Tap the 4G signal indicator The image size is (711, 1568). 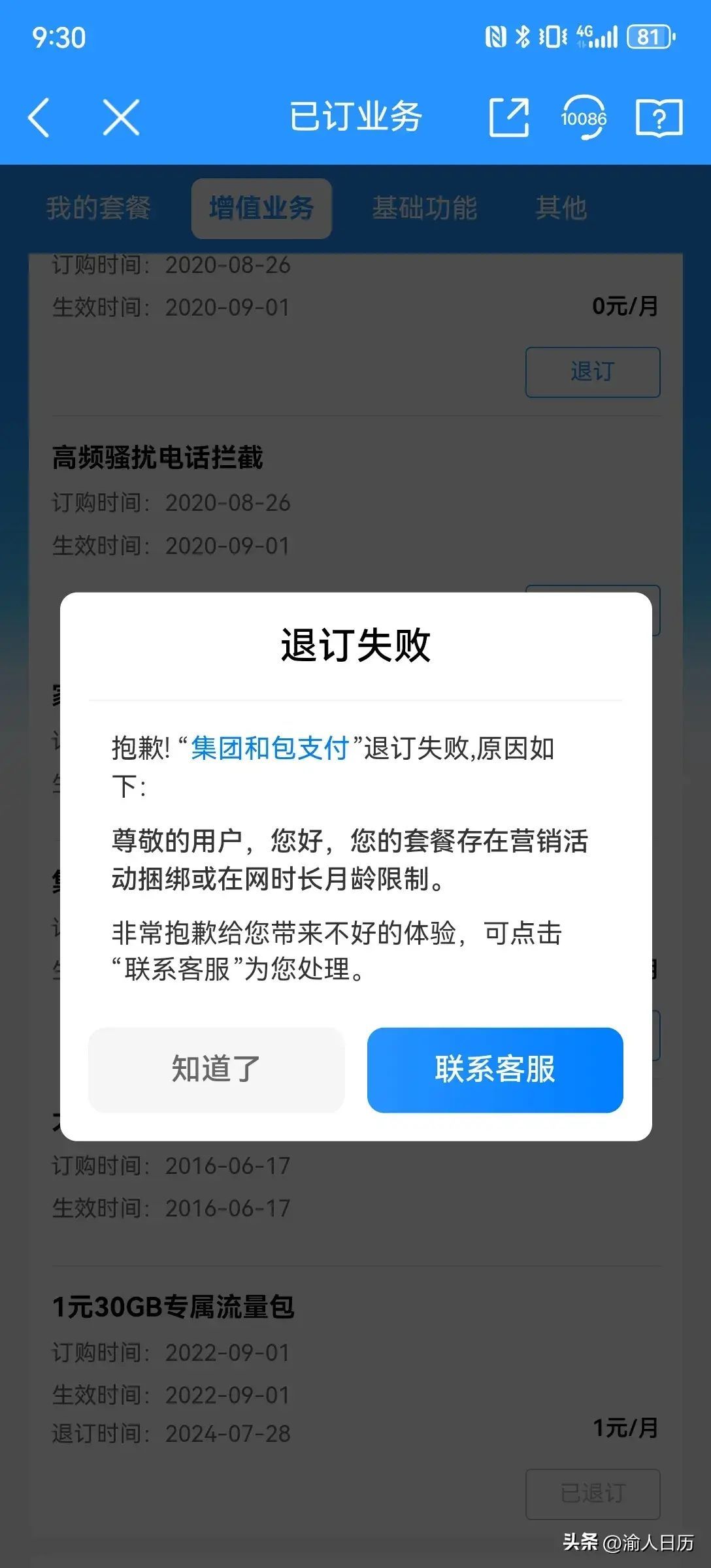(595, 38)
